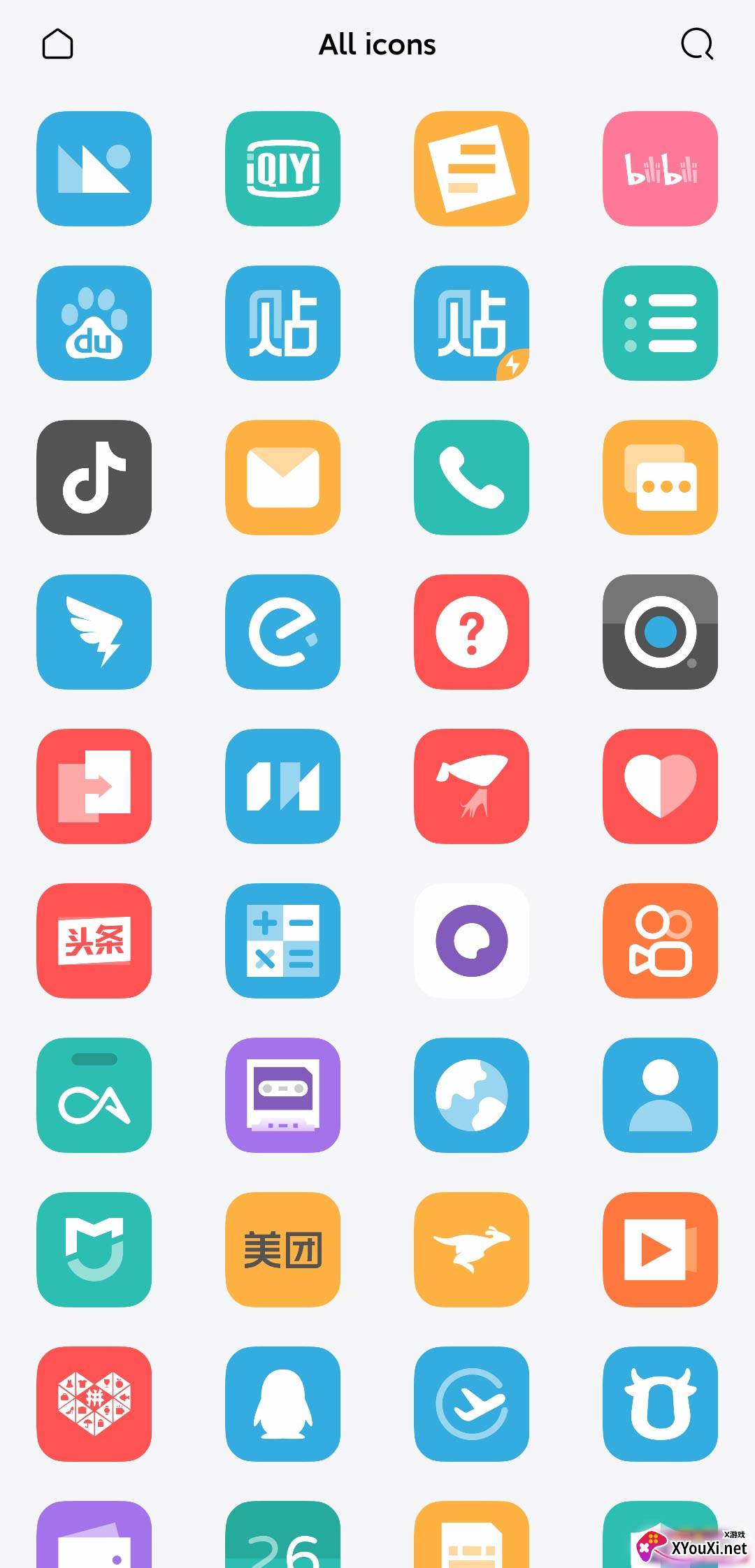Select the pink bilibili icon
This screenshot has width=755, height=1568.
coord(660,168)
